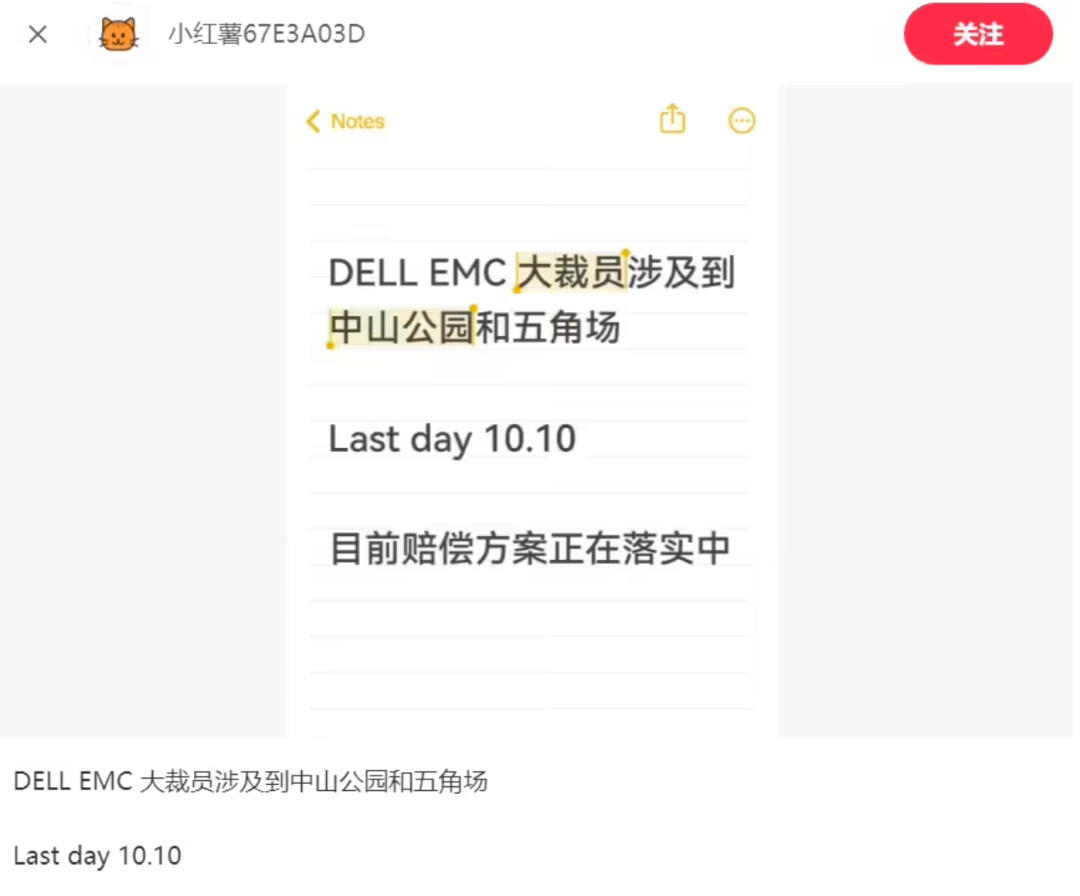The width and height of the screenshot is (1080, 896).
Task: Open profile of 小红薯67E3A03D
Action: coord(266,35)
